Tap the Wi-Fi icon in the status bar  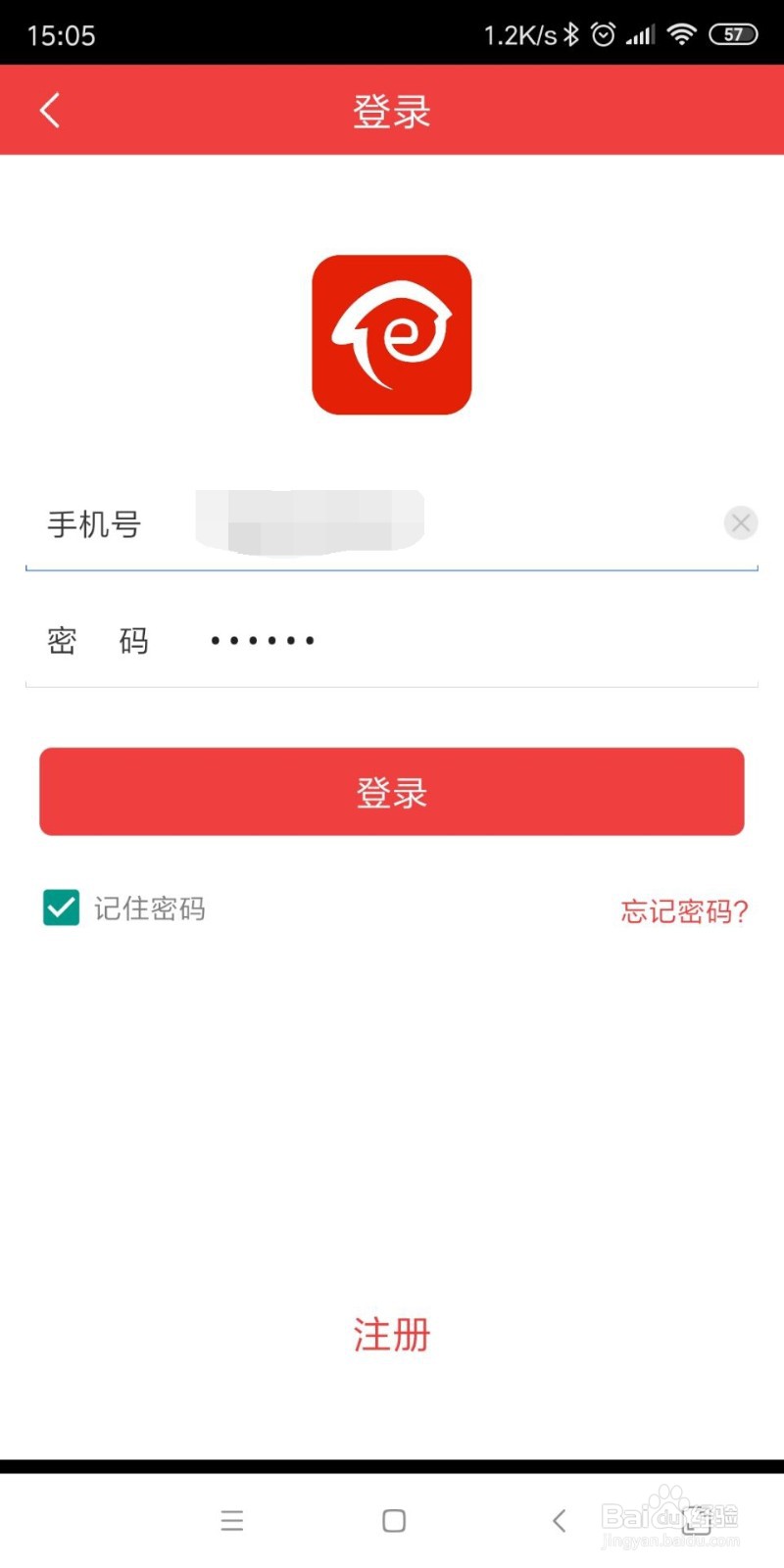click(x=681, y=33)
